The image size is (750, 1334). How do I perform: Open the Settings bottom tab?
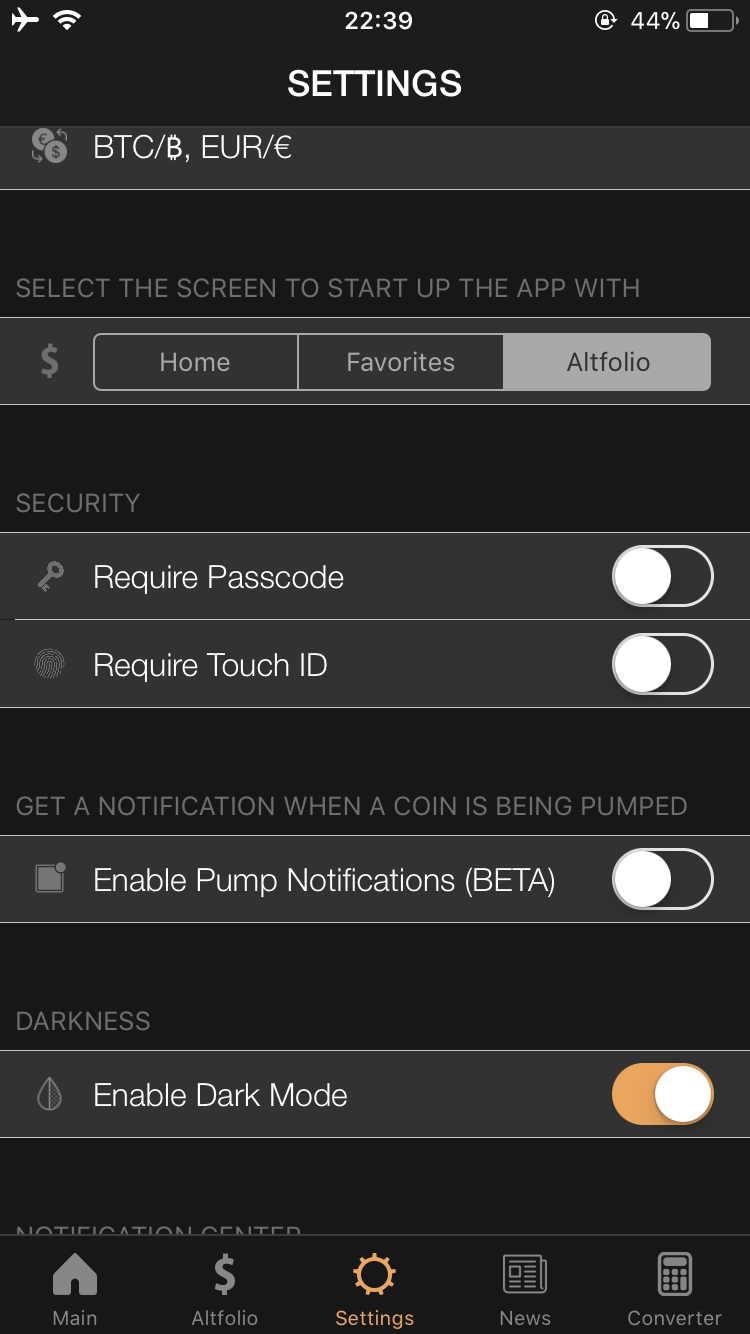[x=375, y=1289]
